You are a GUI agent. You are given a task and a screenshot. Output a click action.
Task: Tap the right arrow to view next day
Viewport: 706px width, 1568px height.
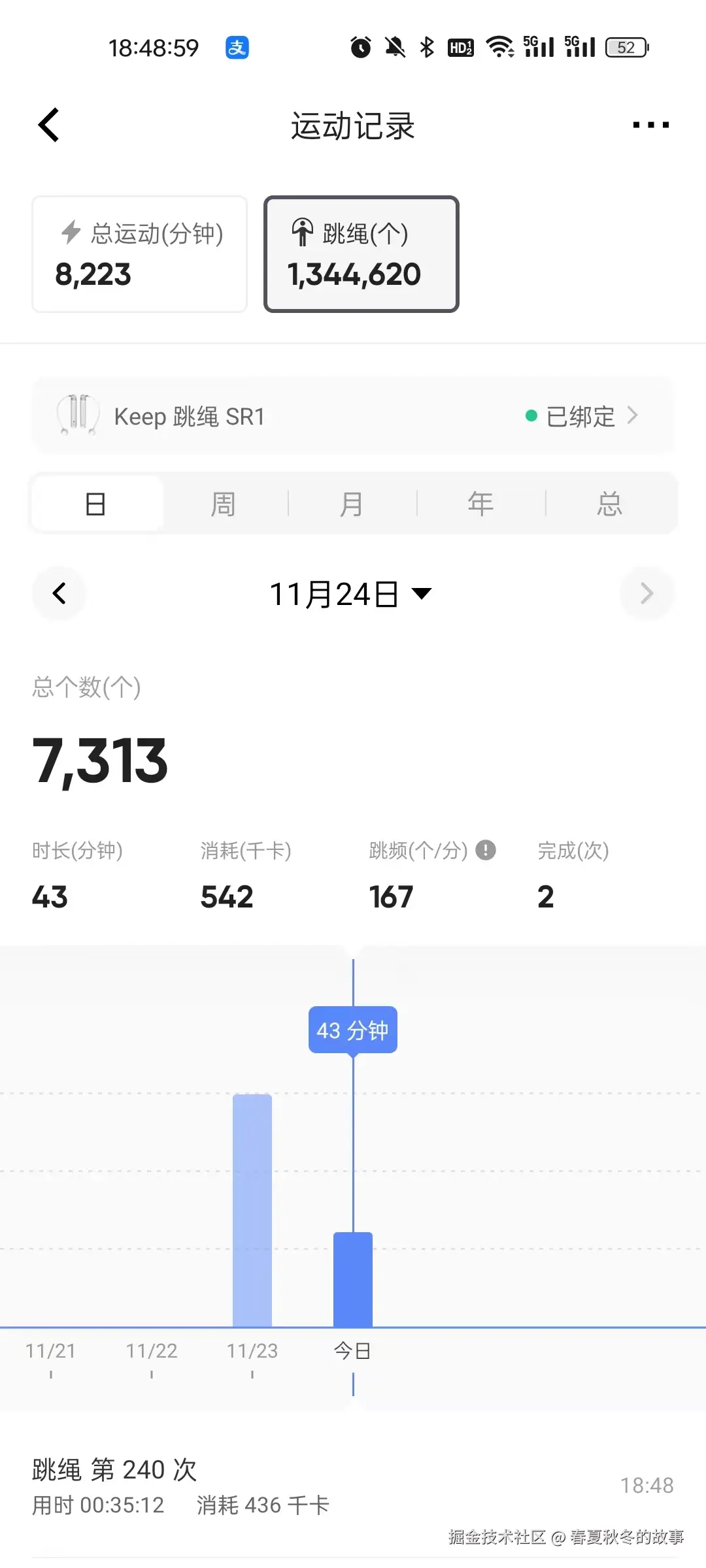(x=647, y=593)
